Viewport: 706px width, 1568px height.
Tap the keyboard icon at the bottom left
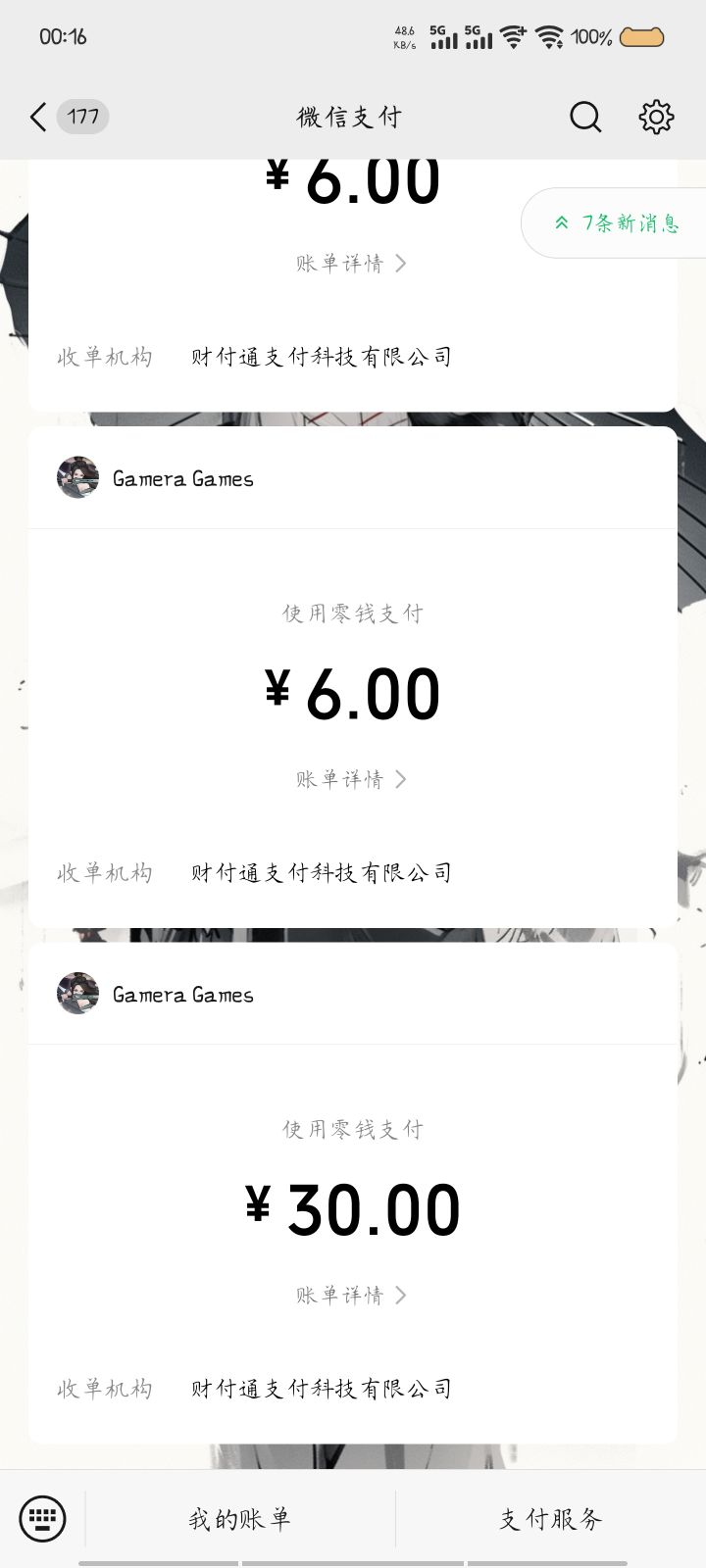pos(41,1517)
